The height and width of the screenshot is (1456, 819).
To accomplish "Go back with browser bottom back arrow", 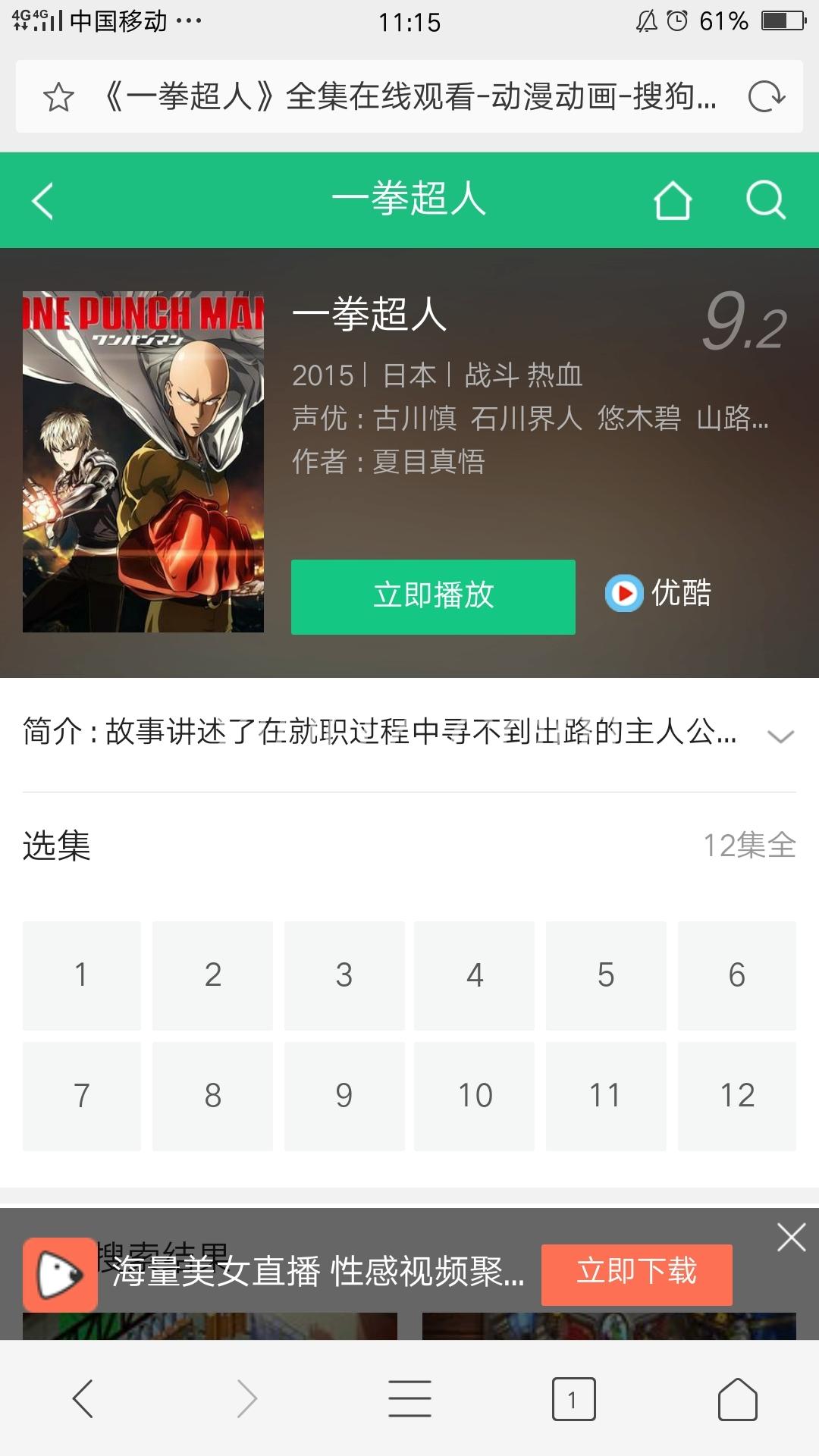I will point(83,1398).
